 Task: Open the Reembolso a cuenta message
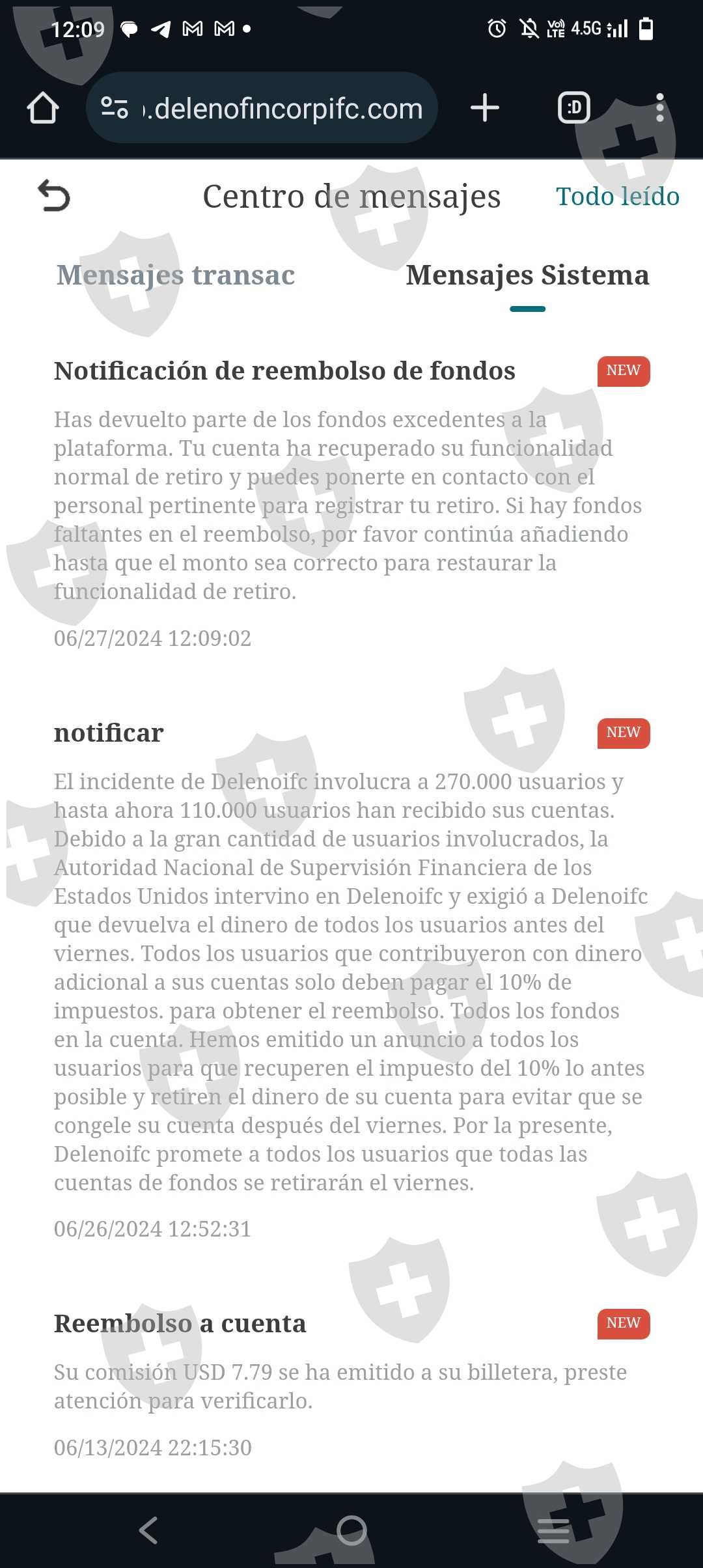tap(180, 1324)
